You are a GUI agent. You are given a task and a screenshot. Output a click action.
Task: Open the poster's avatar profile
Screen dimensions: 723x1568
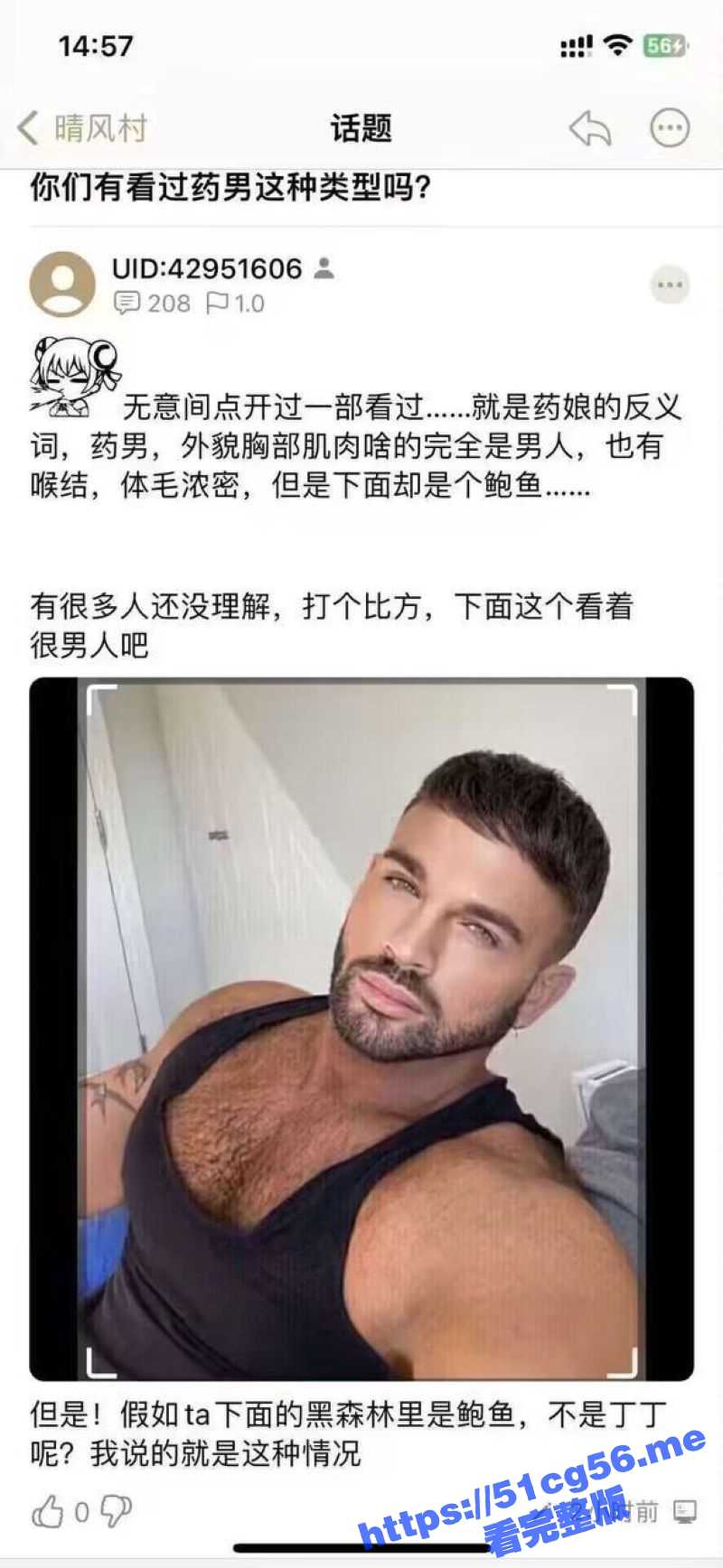click(x=62, y=284)
